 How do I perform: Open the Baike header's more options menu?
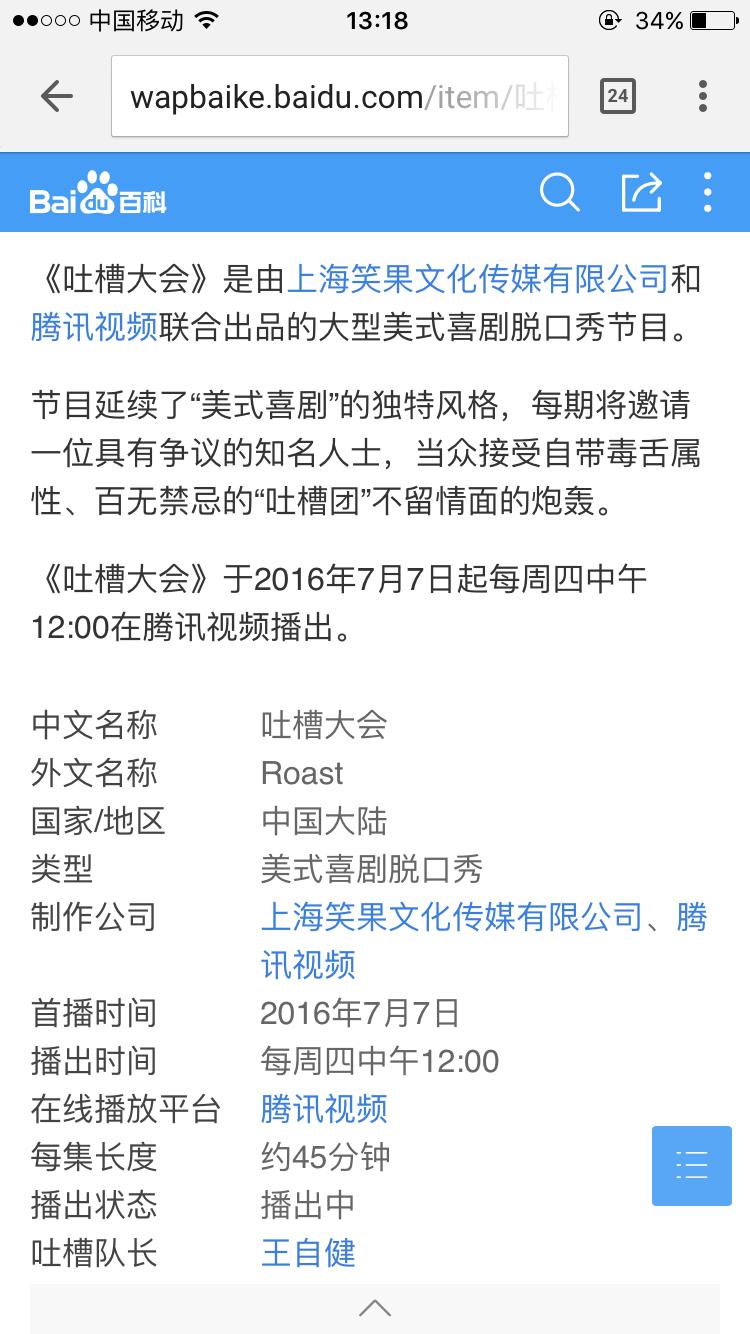[x=708, y=191]
